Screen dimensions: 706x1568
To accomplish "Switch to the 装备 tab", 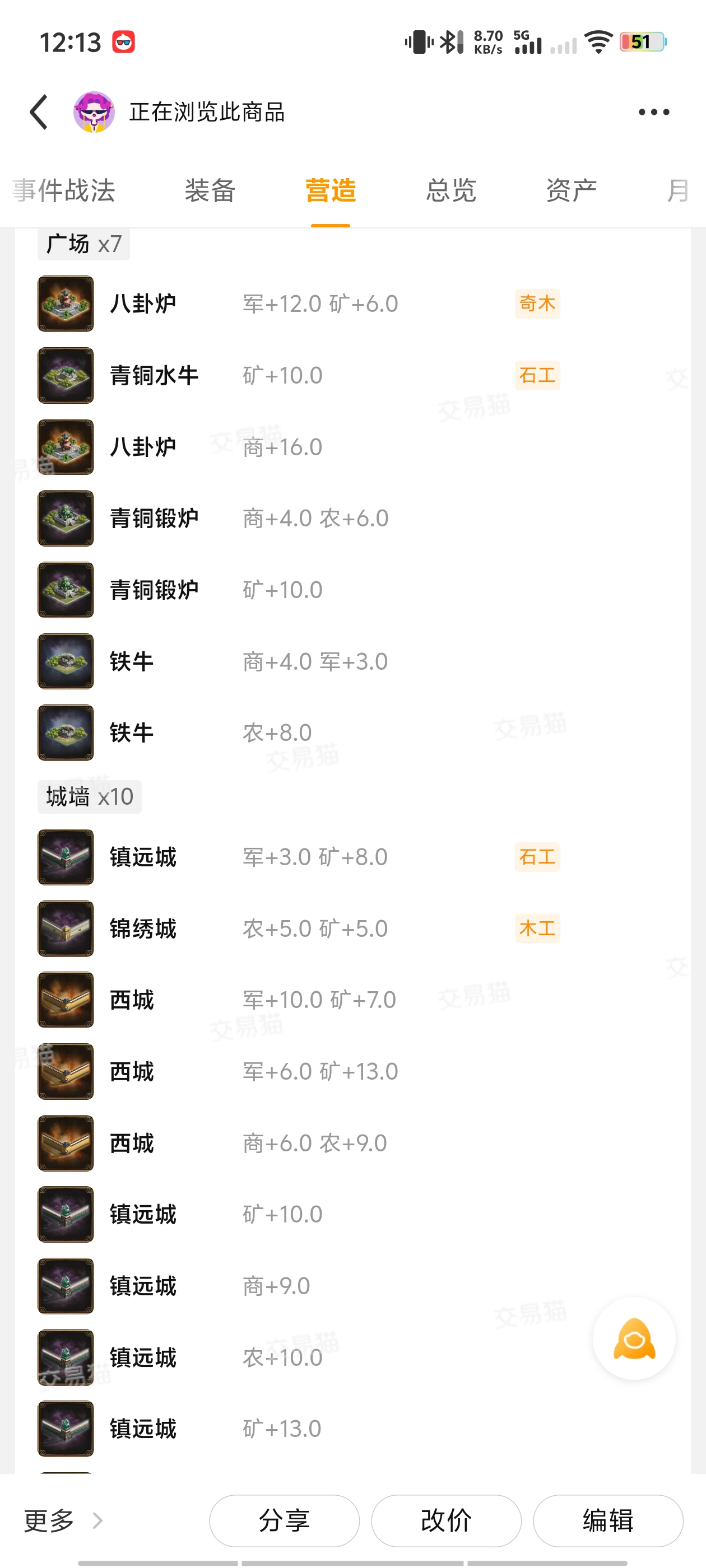I will coord(210,190).
